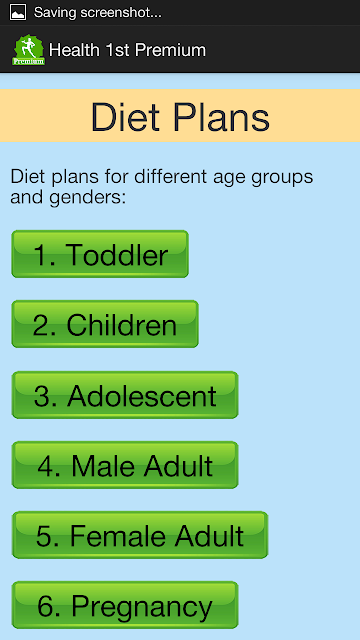
Task: Choose the Female Adult diet plan
Action: (140, 535)
